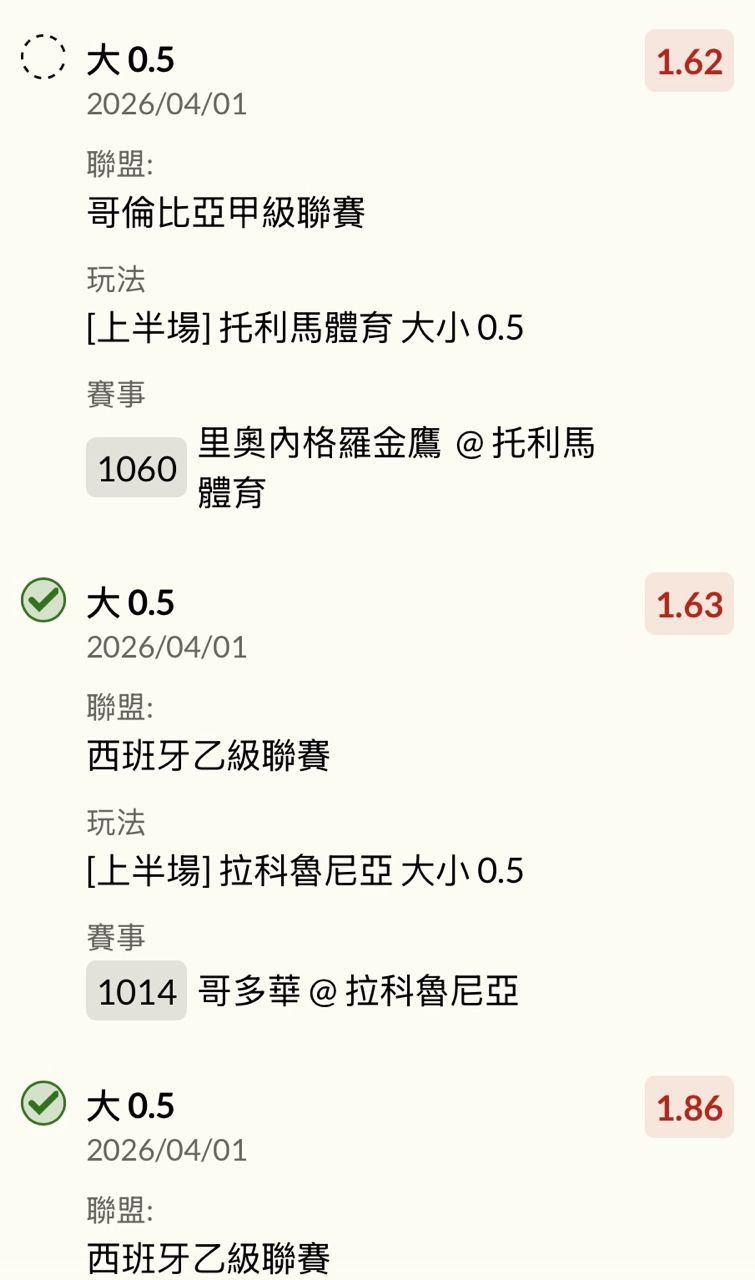Tap the 1.63 odds badge

point(689,605)
